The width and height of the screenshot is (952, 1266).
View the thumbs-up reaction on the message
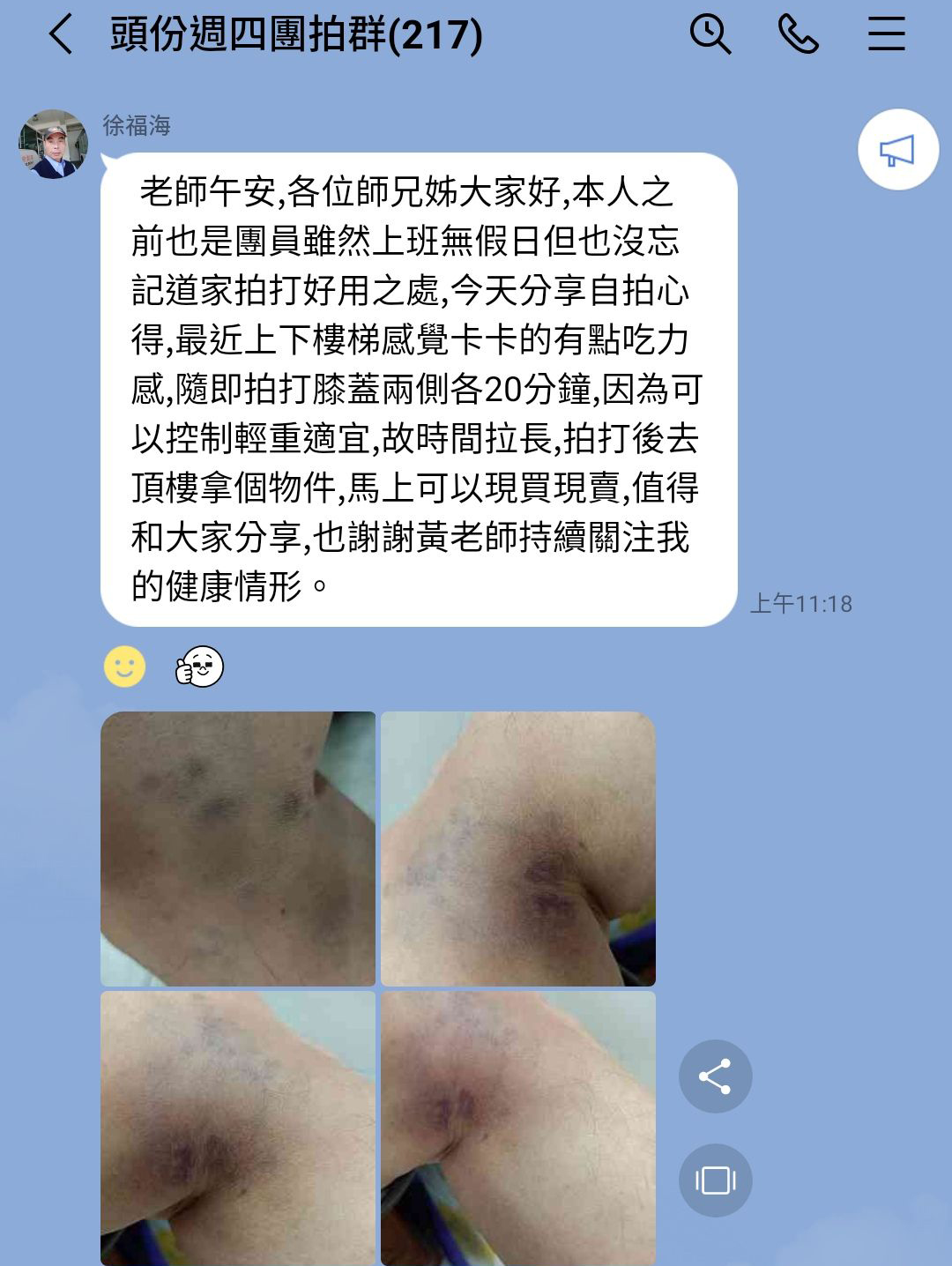(x=200, y=667)
